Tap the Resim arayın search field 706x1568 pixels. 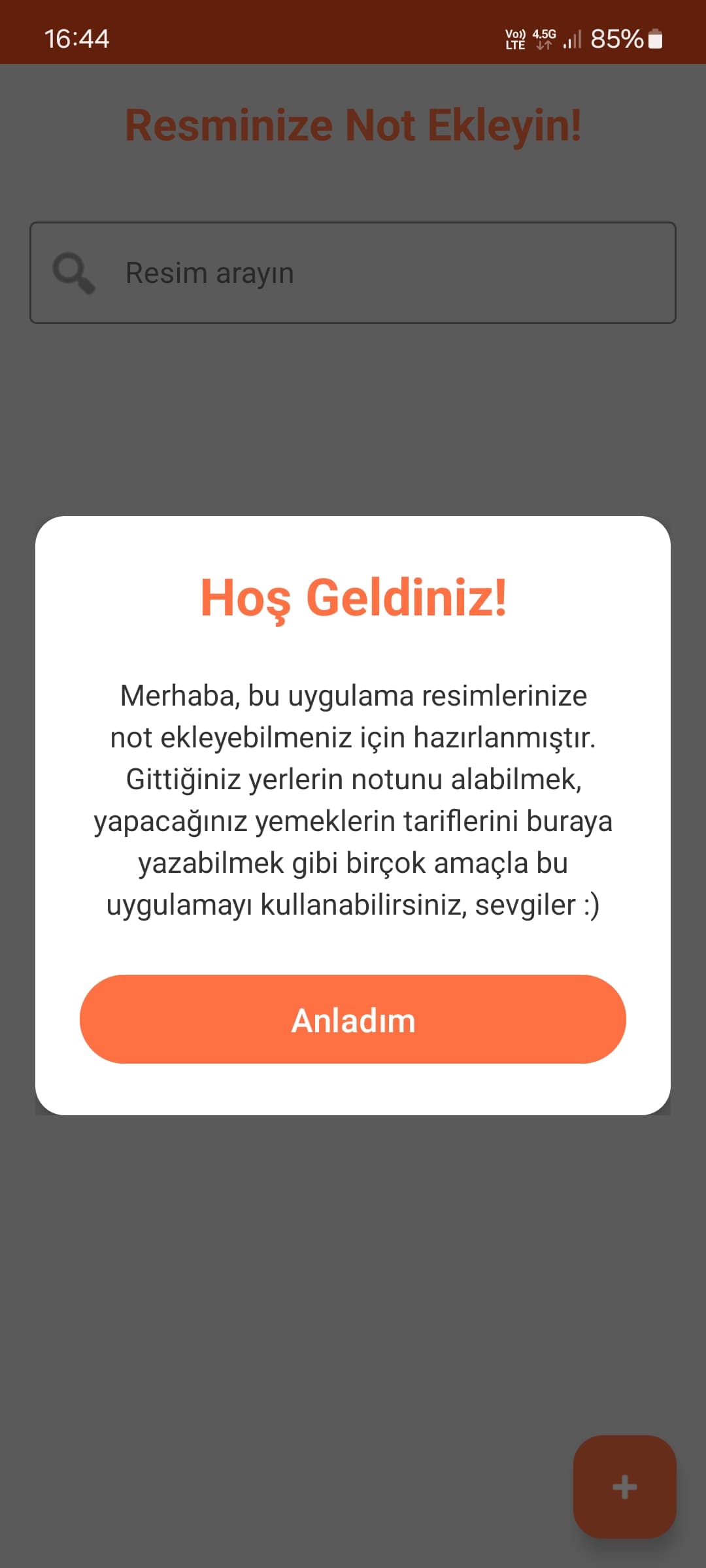click(353, 272)
